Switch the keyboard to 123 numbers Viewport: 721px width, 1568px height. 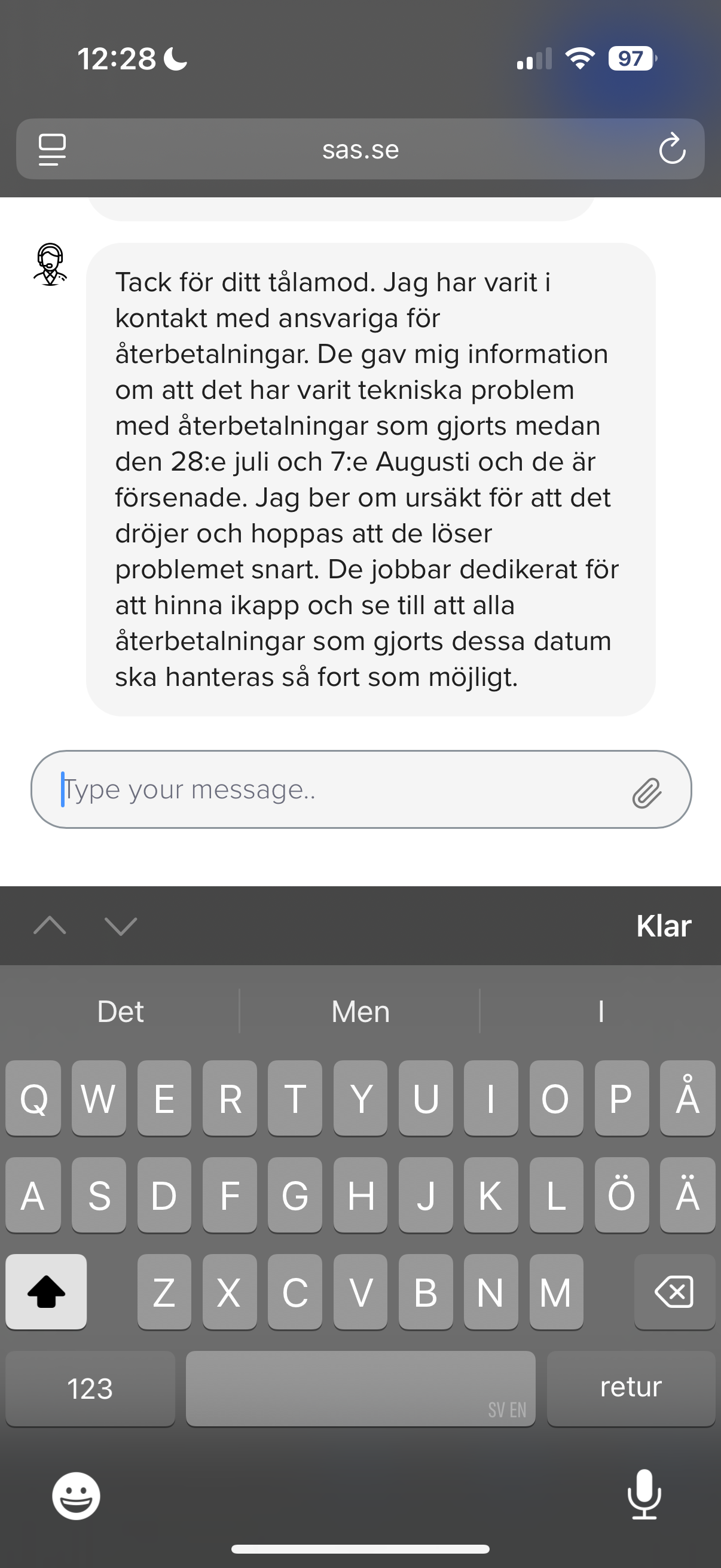pyautogui.click(x=90, y=1389)
